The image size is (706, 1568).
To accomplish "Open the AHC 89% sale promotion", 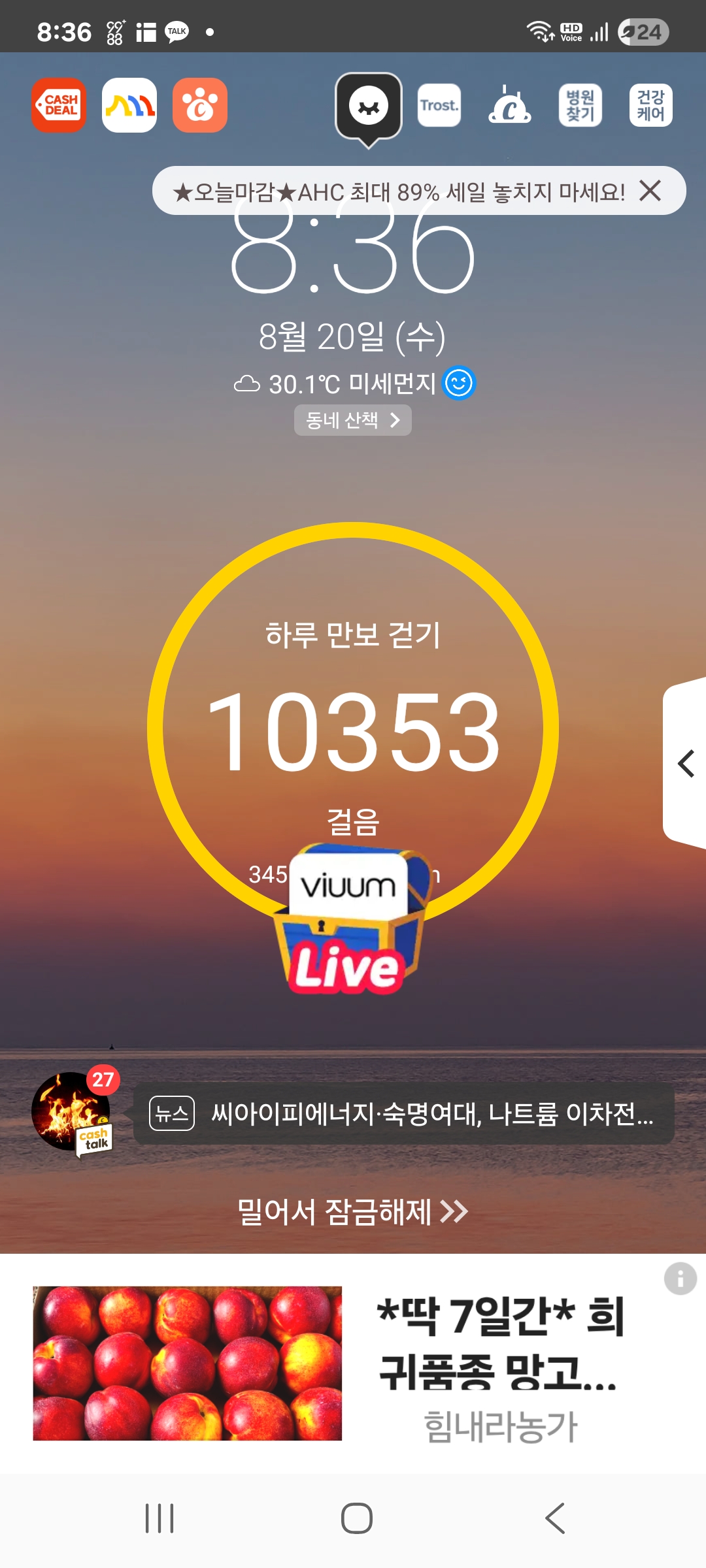I will [x=397, y=192].
